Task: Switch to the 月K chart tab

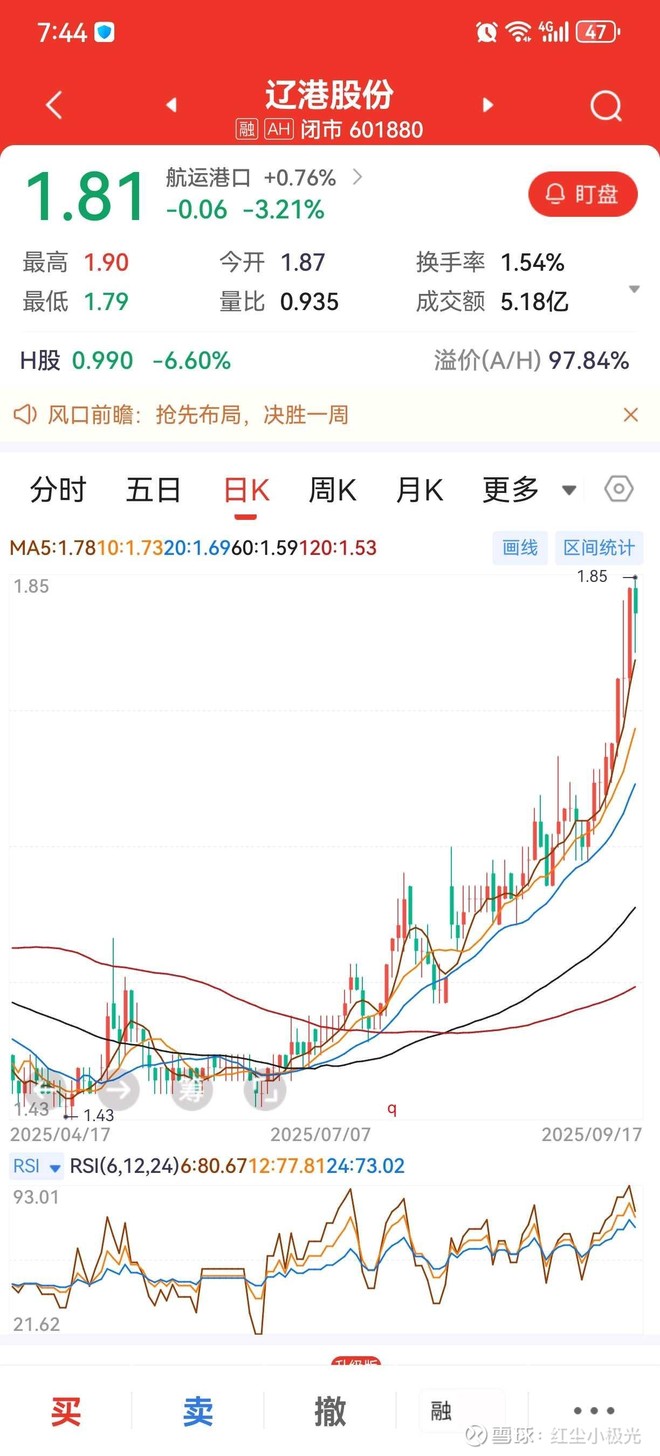Action: click(419, 490)
